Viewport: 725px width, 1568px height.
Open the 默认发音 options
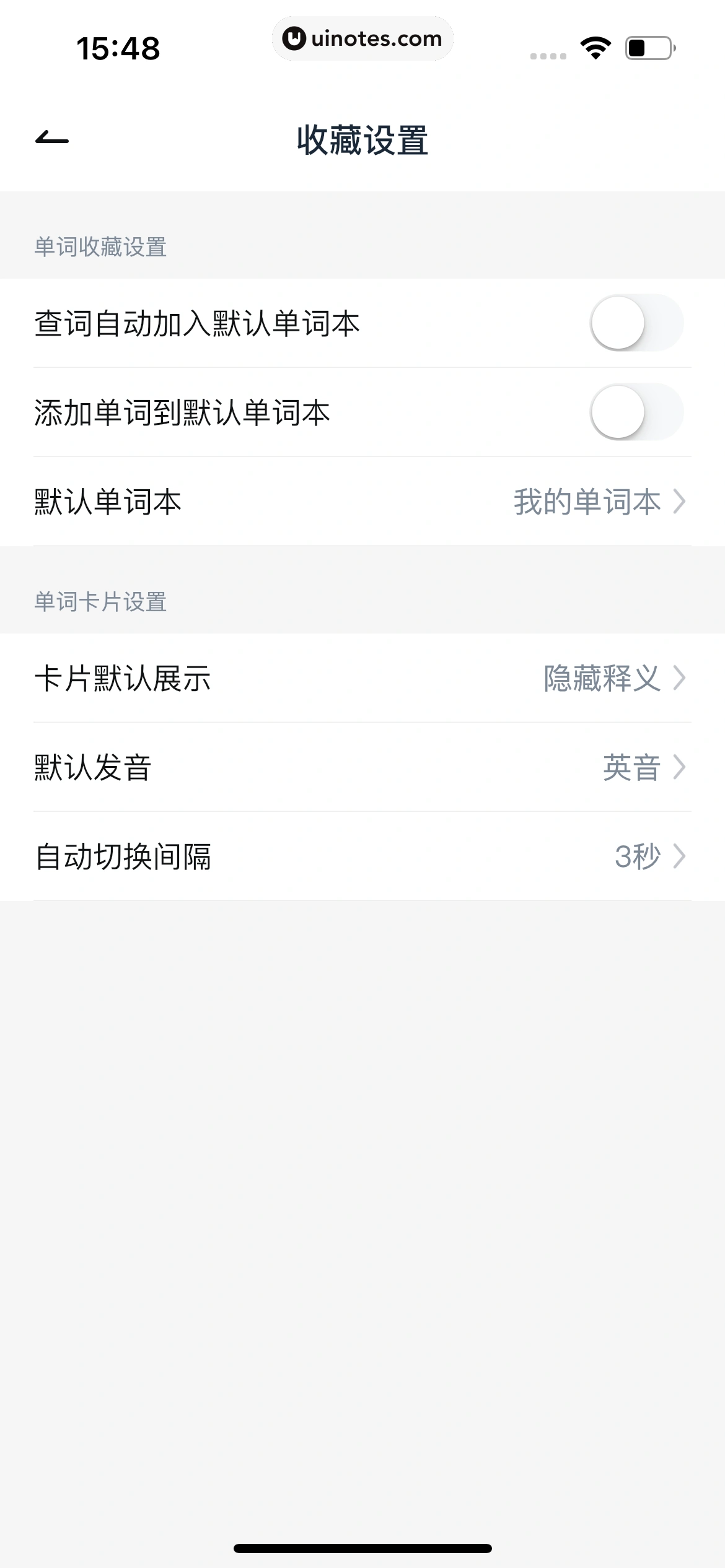(362, 768)
